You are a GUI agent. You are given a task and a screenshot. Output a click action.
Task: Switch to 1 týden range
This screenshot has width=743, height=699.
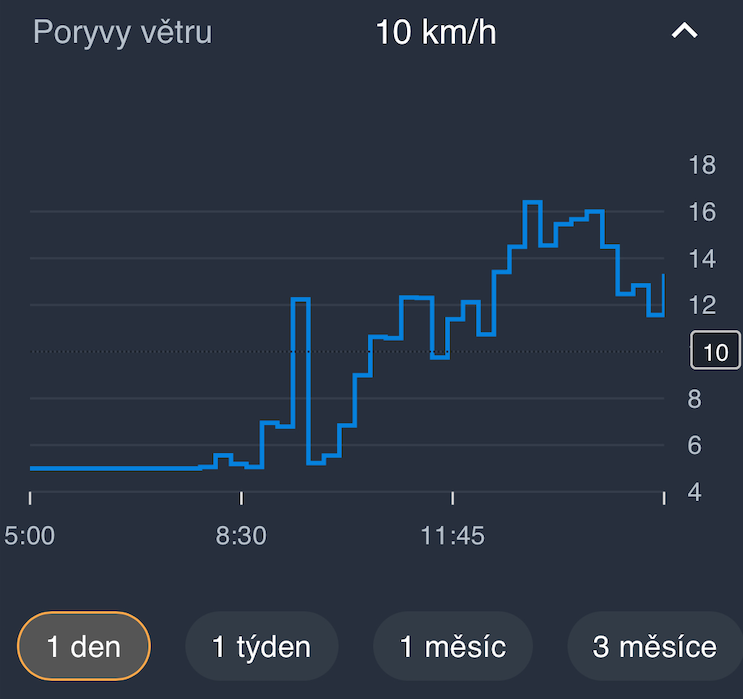tap(262, 646)
